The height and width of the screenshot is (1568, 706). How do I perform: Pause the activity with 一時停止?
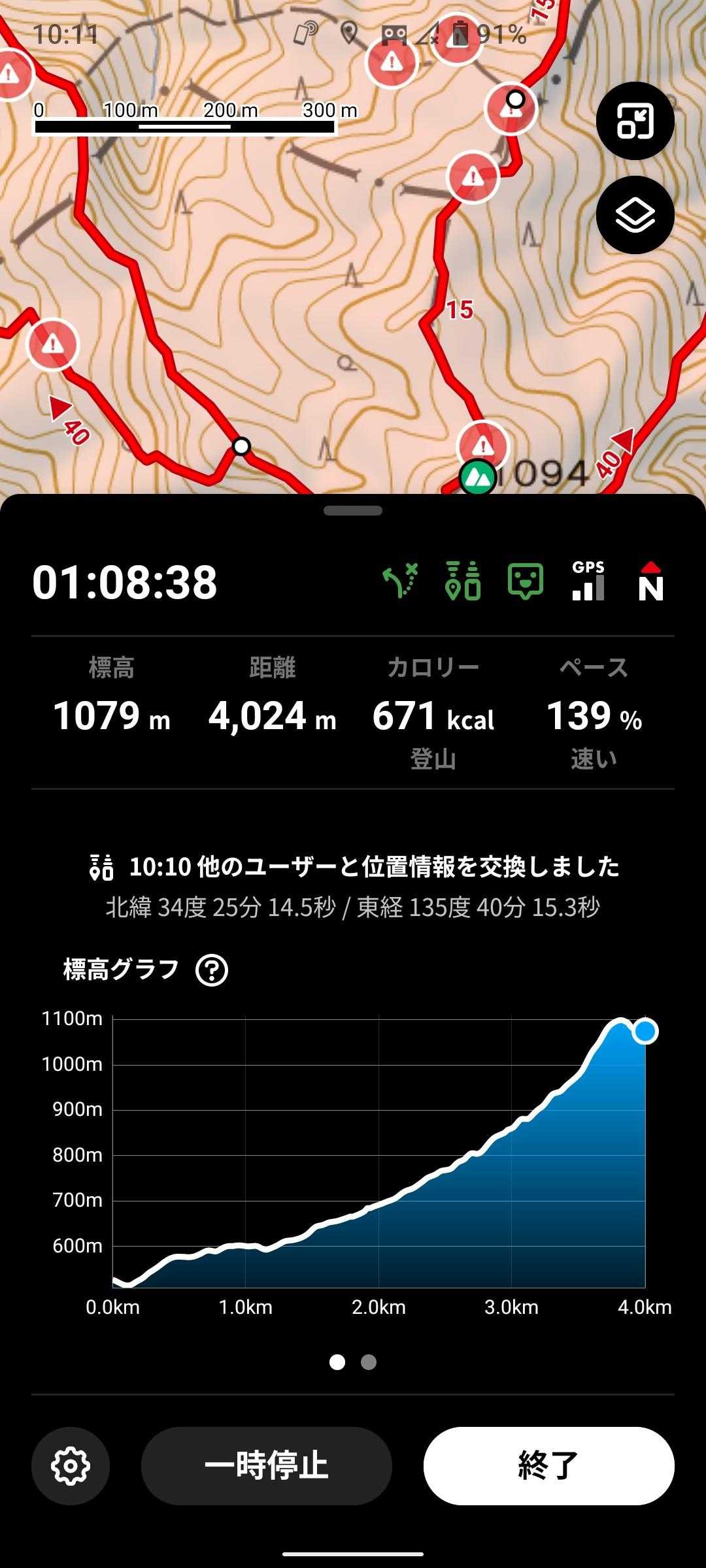pos(266,1466)
